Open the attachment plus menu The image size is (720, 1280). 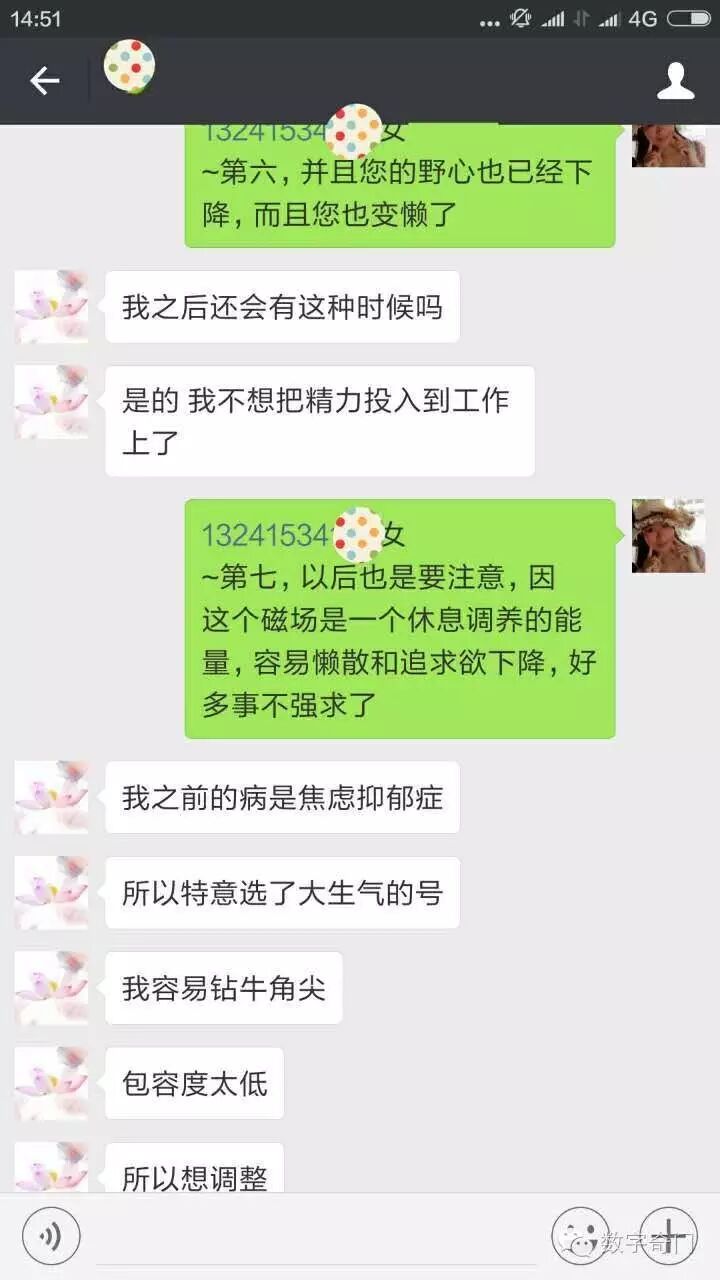click(x=668, y=1236)
